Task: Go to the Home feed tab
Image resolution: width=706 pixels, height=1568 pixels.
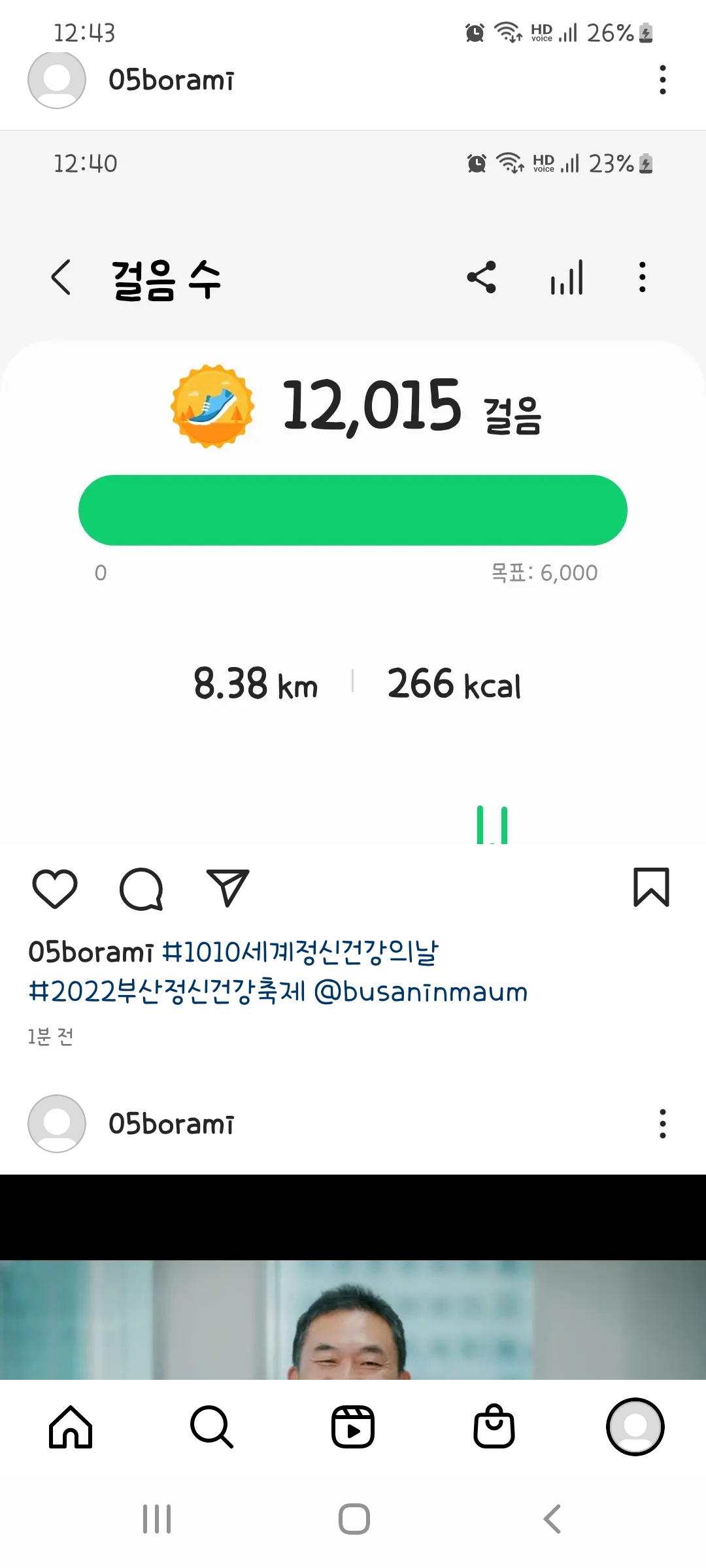Action: click(x=71, y=1427)
